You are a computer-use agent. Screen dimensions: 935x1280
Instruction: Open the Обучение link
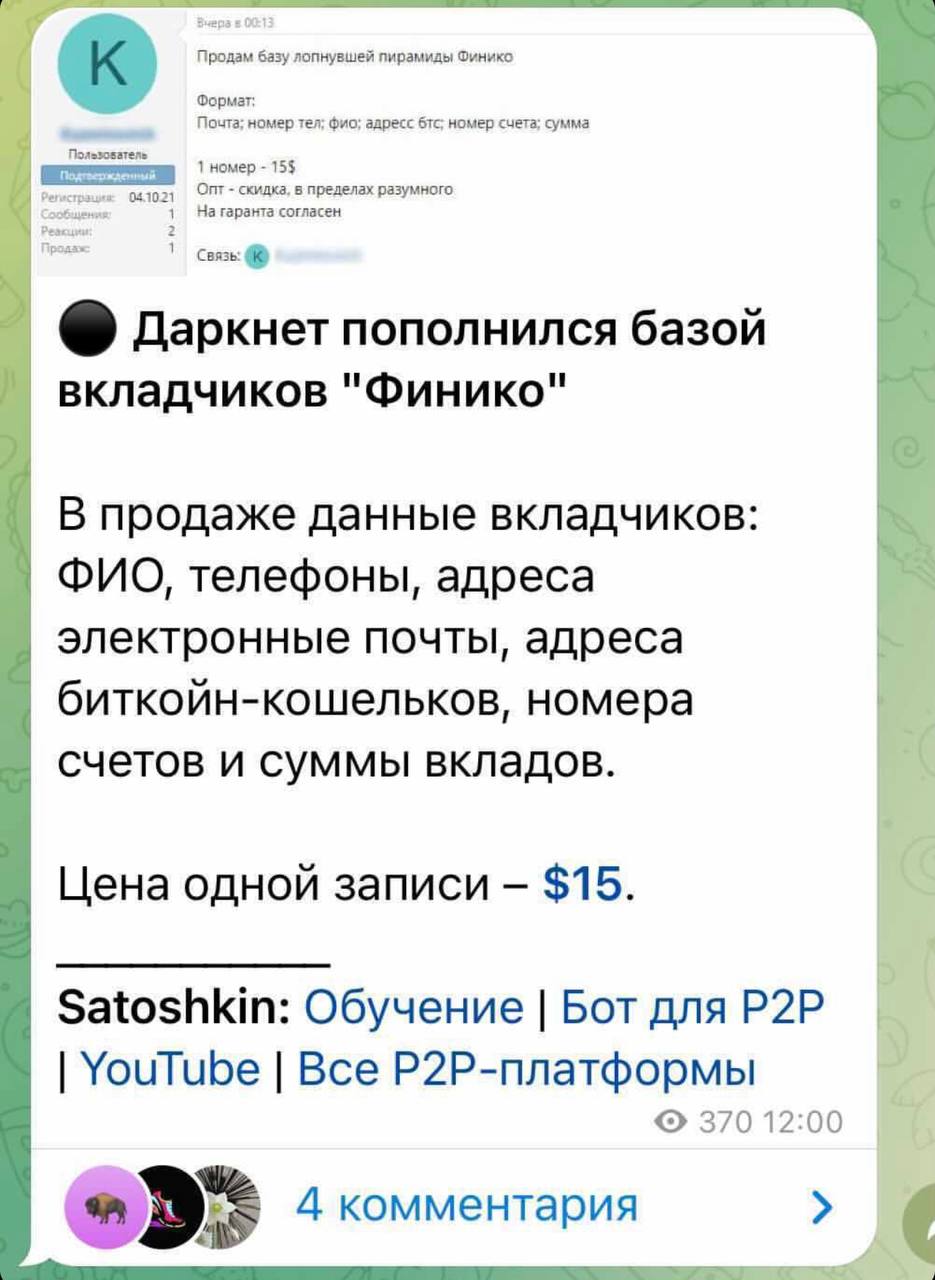[x=413, y=1007]
